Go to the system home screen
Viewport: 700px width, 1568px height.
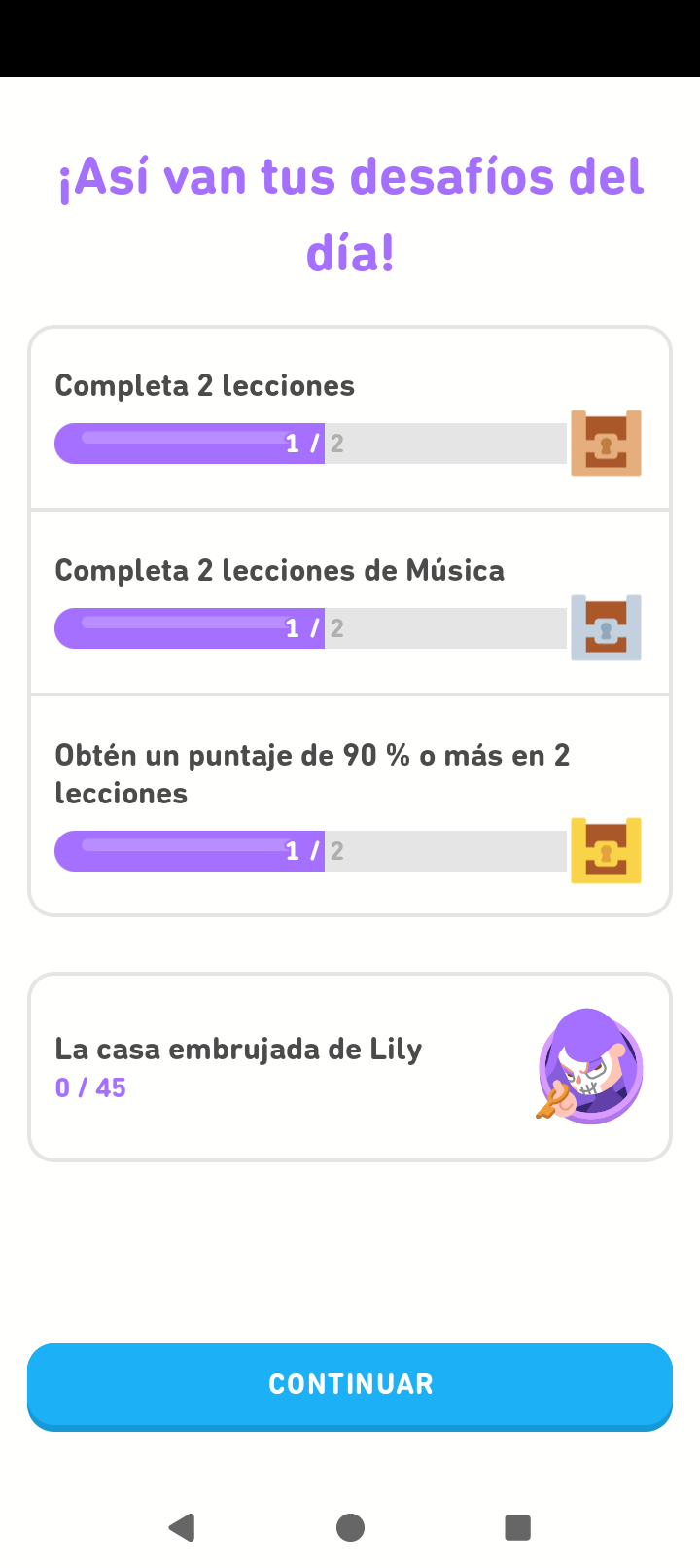[350, 1527]
